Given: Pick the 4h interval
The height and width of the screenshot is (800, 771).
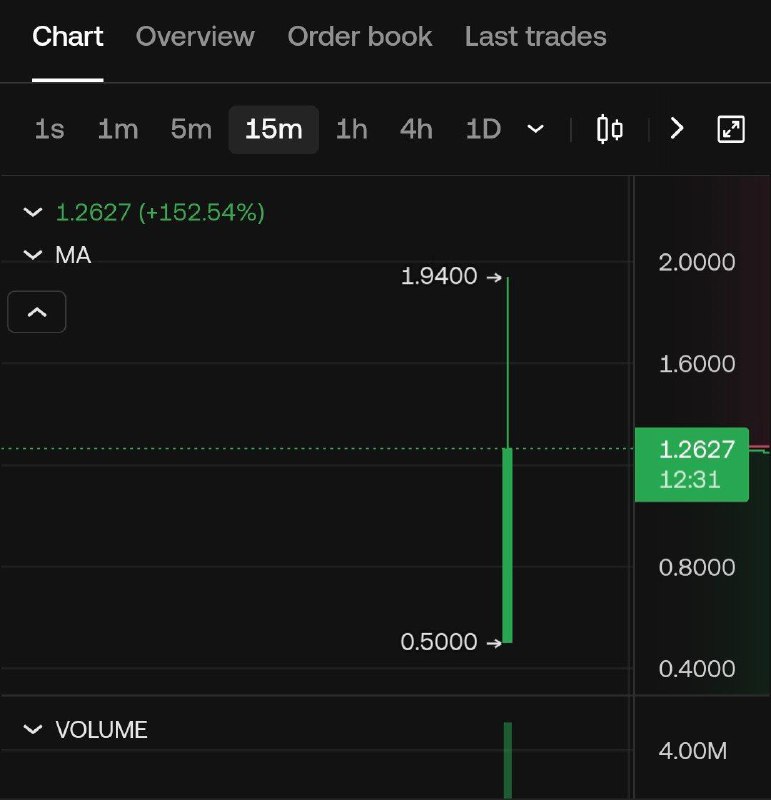Looking at the screenshot, I should 416,129.
